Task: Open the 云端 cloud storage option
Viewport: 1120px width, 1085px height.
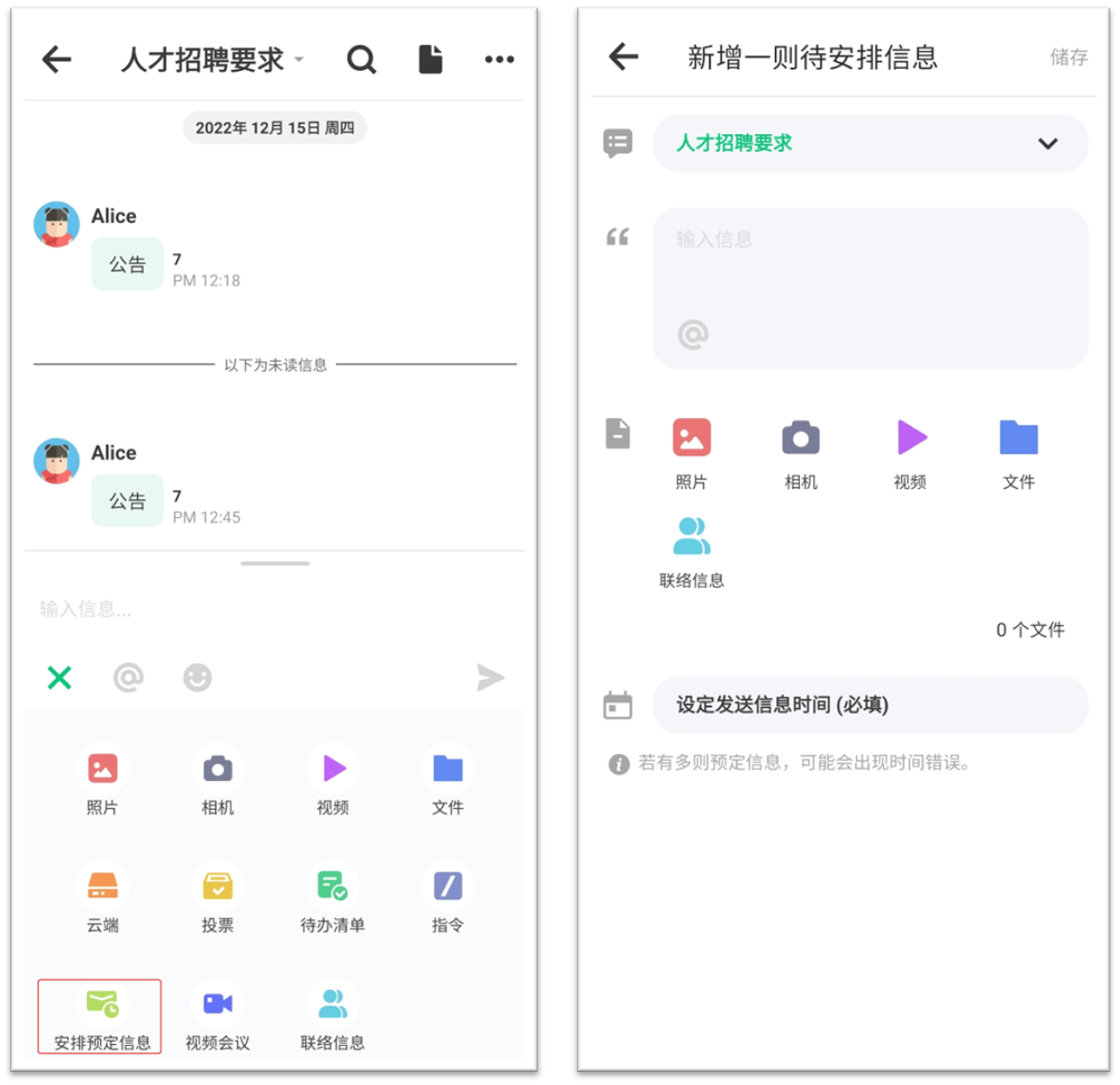Action: click(103, 897)
